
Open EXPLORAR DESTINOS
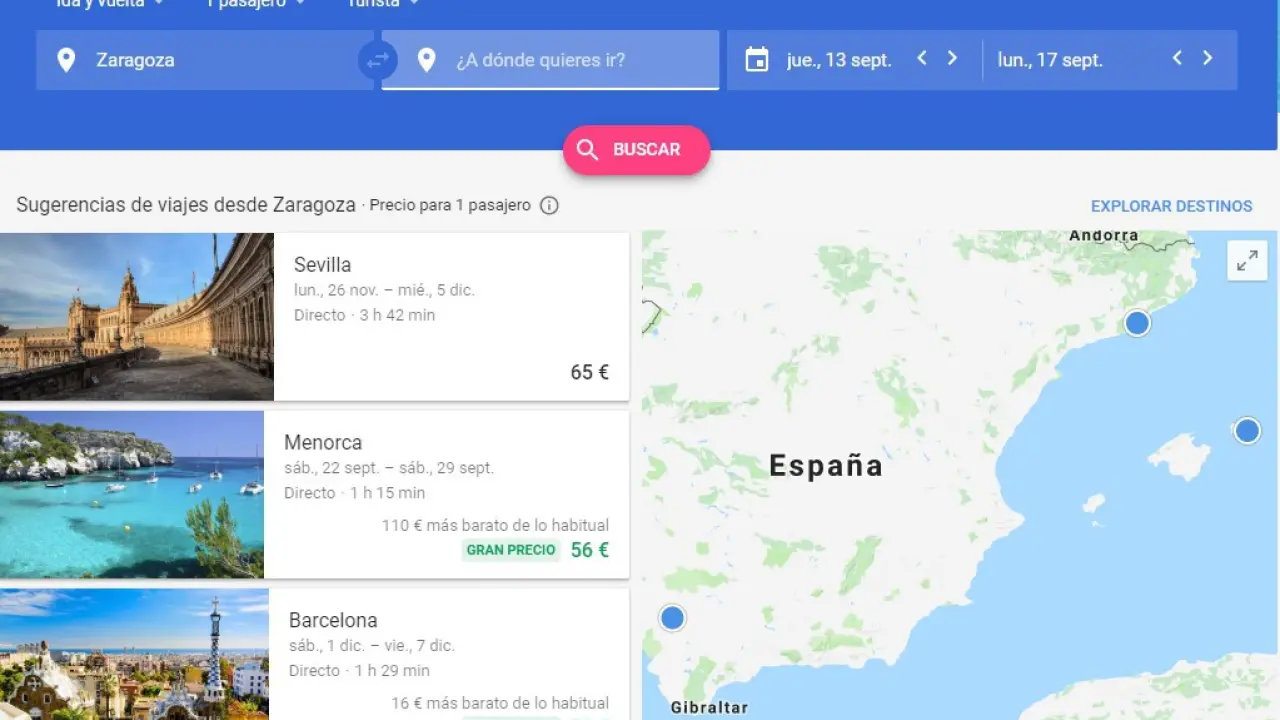tap(1171, 206)
